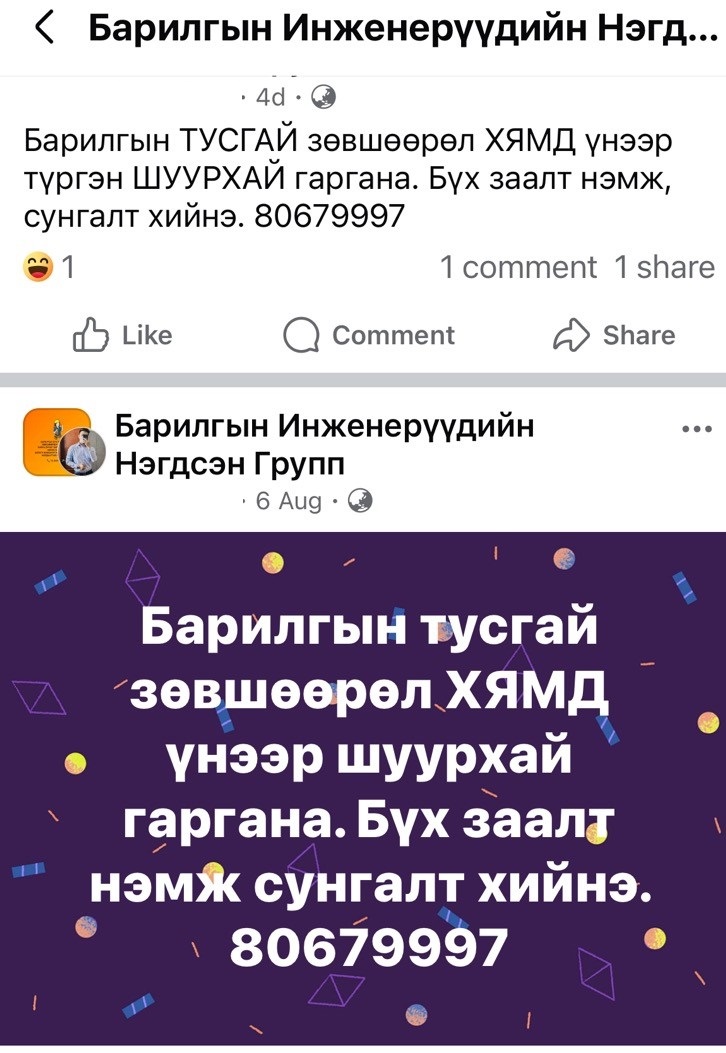The image size is (726, 1053).
Task: Like the 4d post
Action: tap(122, 335)
